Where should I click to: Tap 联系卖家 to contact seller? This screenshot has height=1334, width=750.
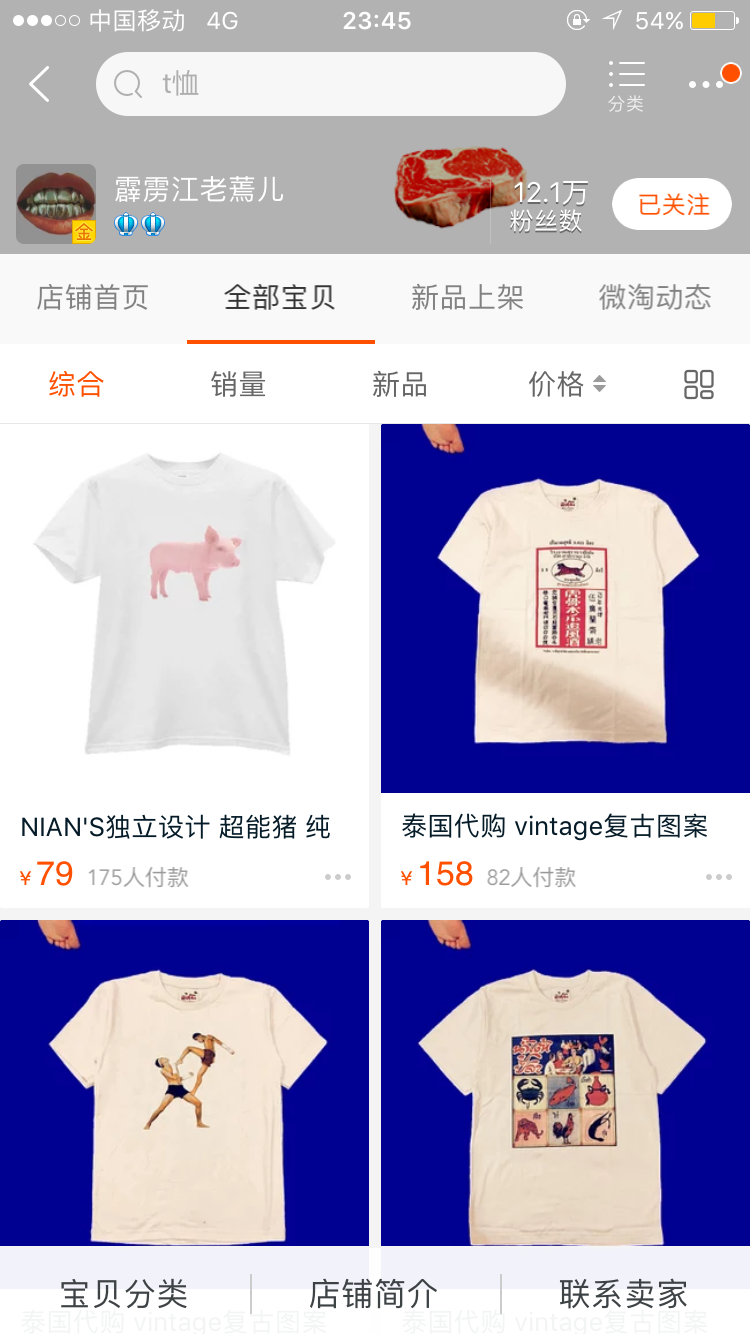coord(624,1294)
